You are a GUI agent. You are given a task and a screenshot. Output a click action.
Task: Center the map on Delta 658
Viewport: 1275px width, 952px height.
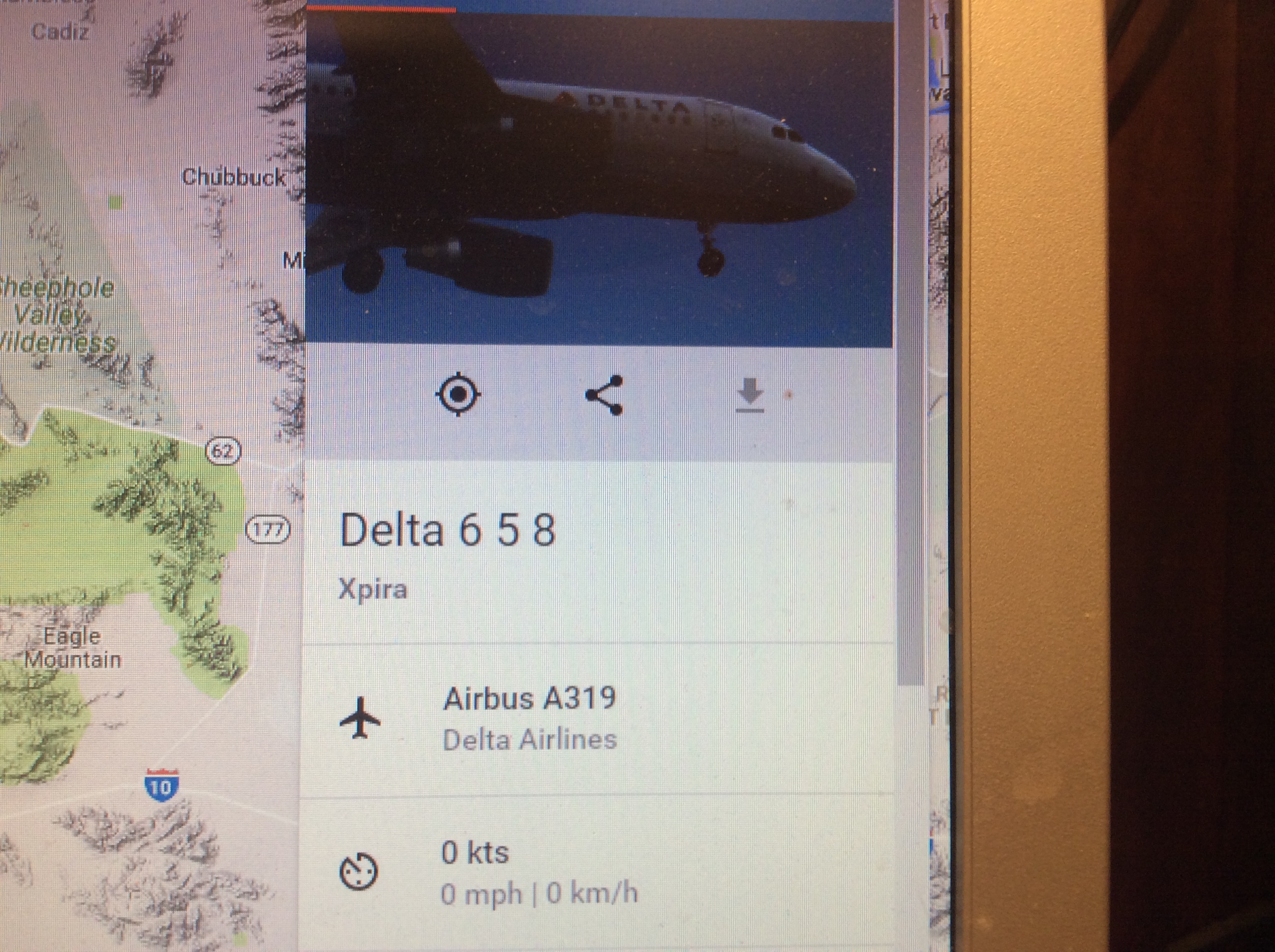coord(458,395)
